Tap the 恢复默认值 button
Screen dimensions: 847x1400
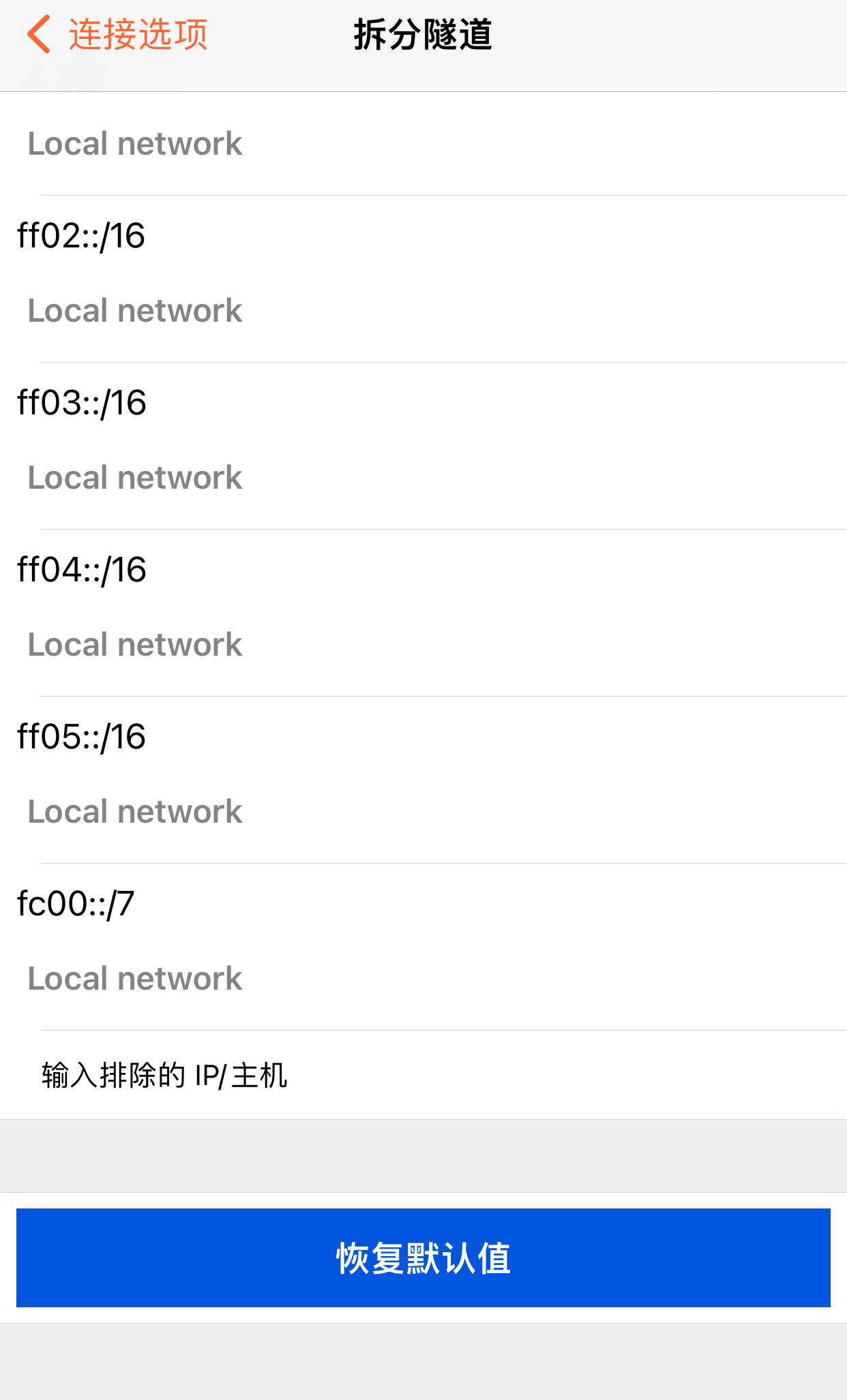[x=423, y=1258]
